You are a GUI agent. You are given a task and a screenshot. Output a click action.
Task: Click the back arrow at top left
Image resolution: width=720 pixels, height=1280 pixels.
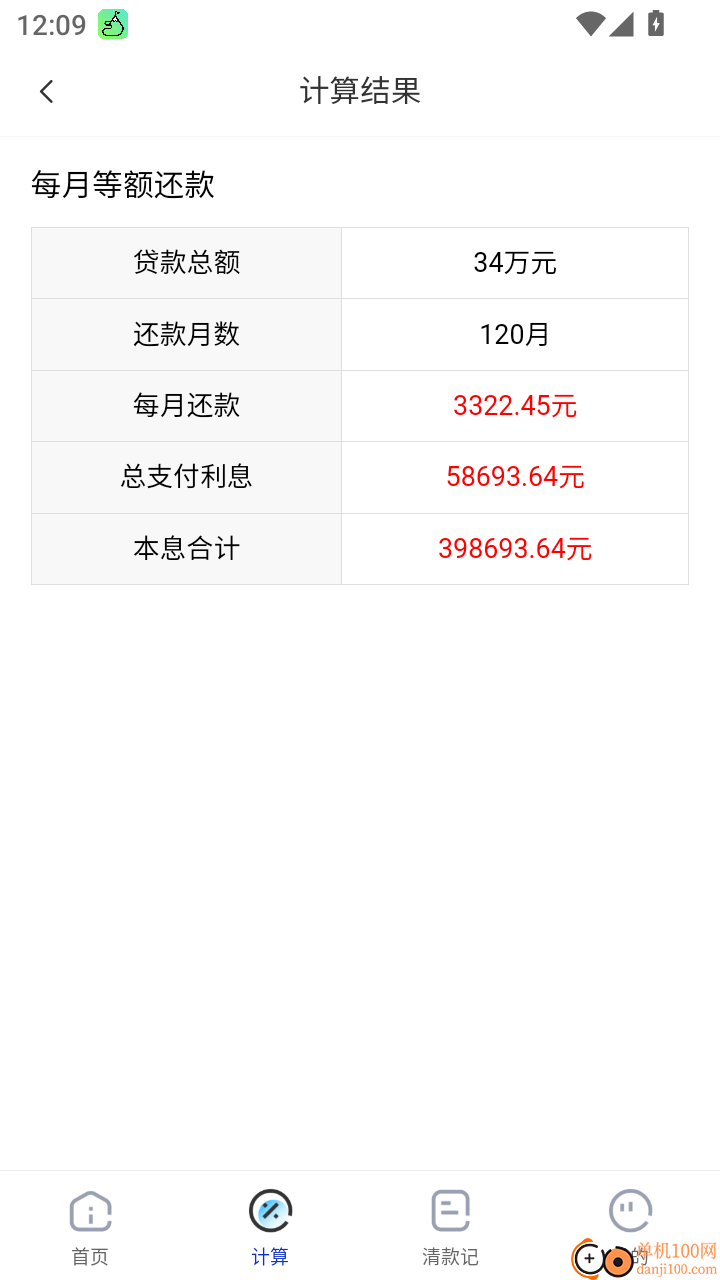click(x=46, y=91)
